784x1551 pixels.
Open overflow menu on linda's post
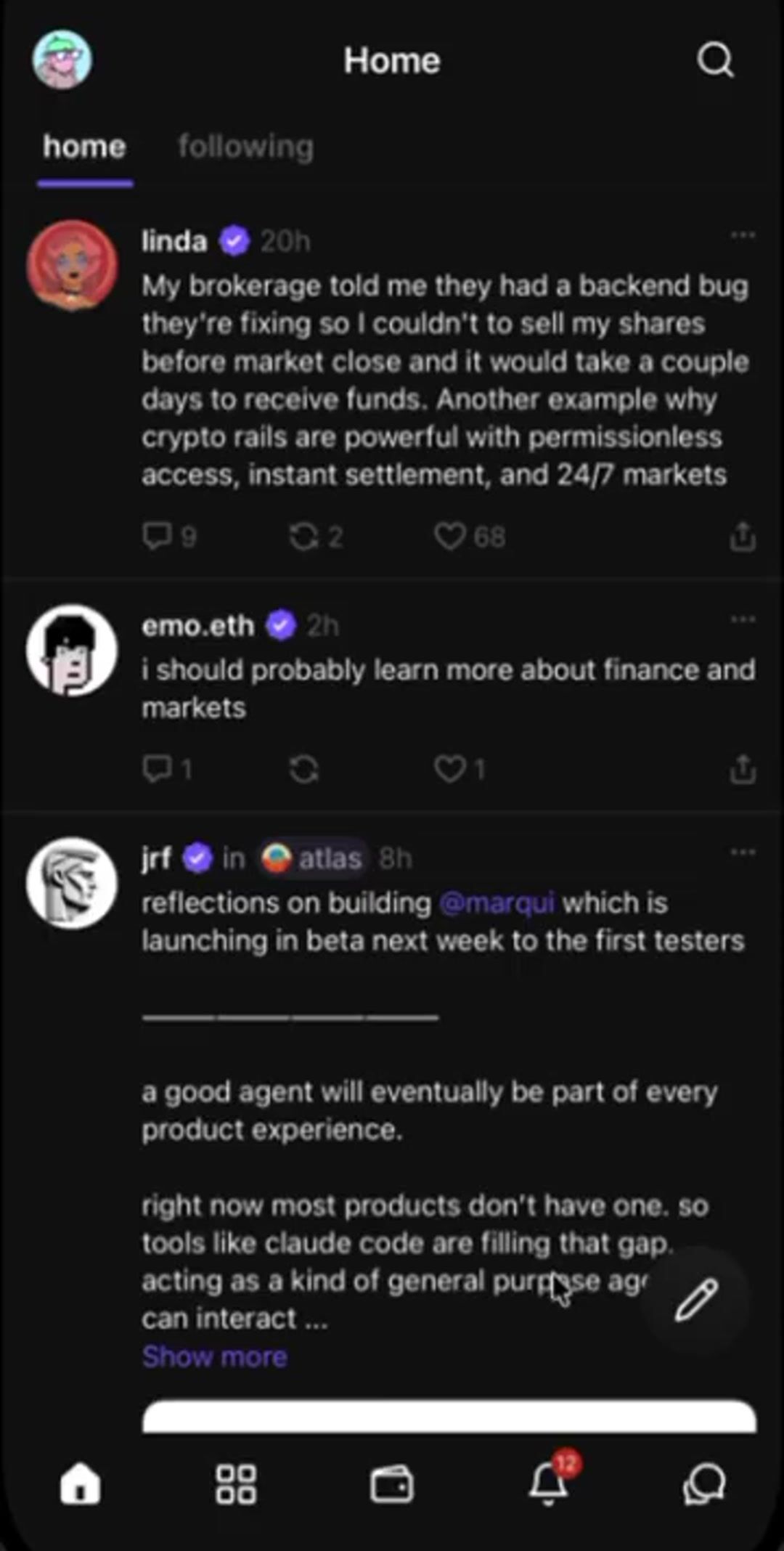click(x=743, y=235)
